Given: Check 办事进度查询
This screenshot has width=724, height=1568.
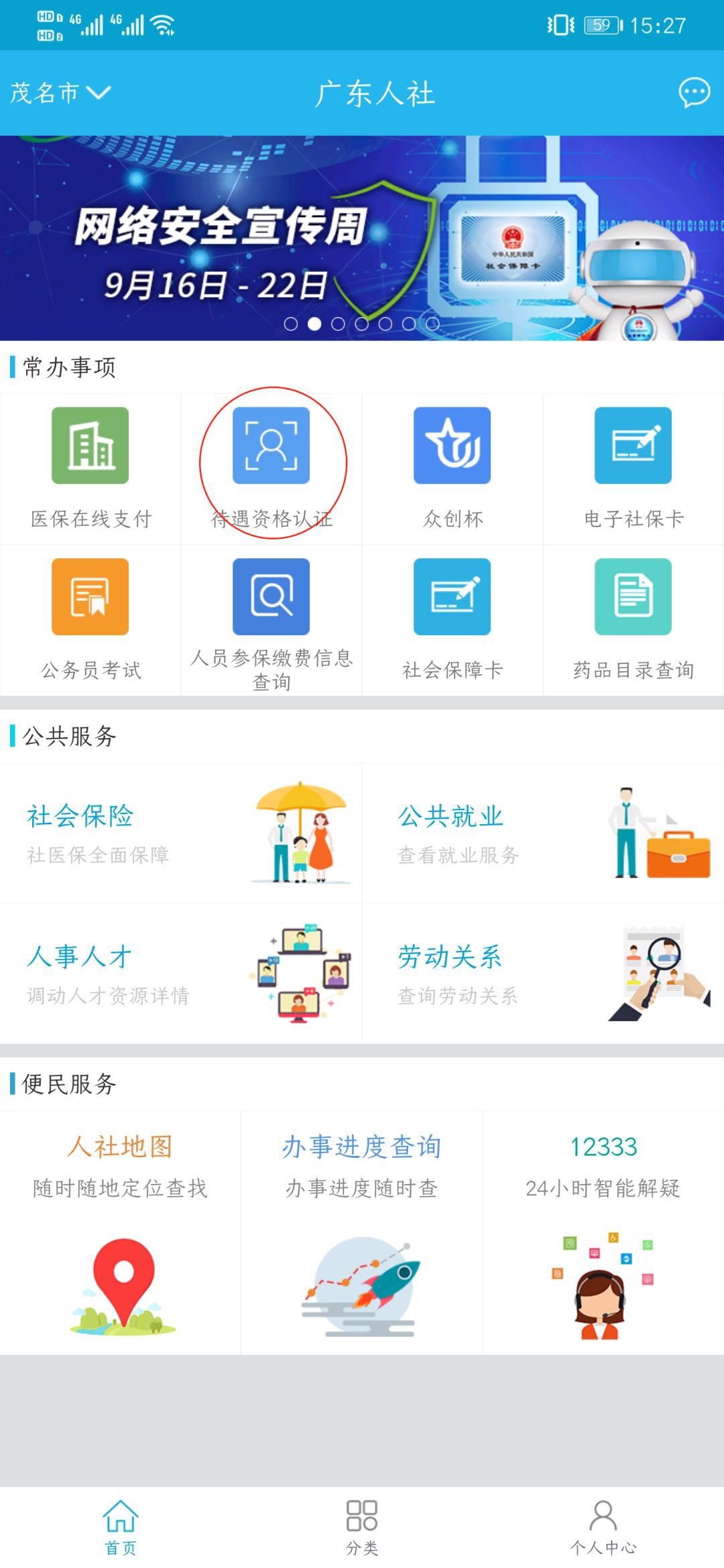Looking at the screenshot, I should tap(362, 1233).
